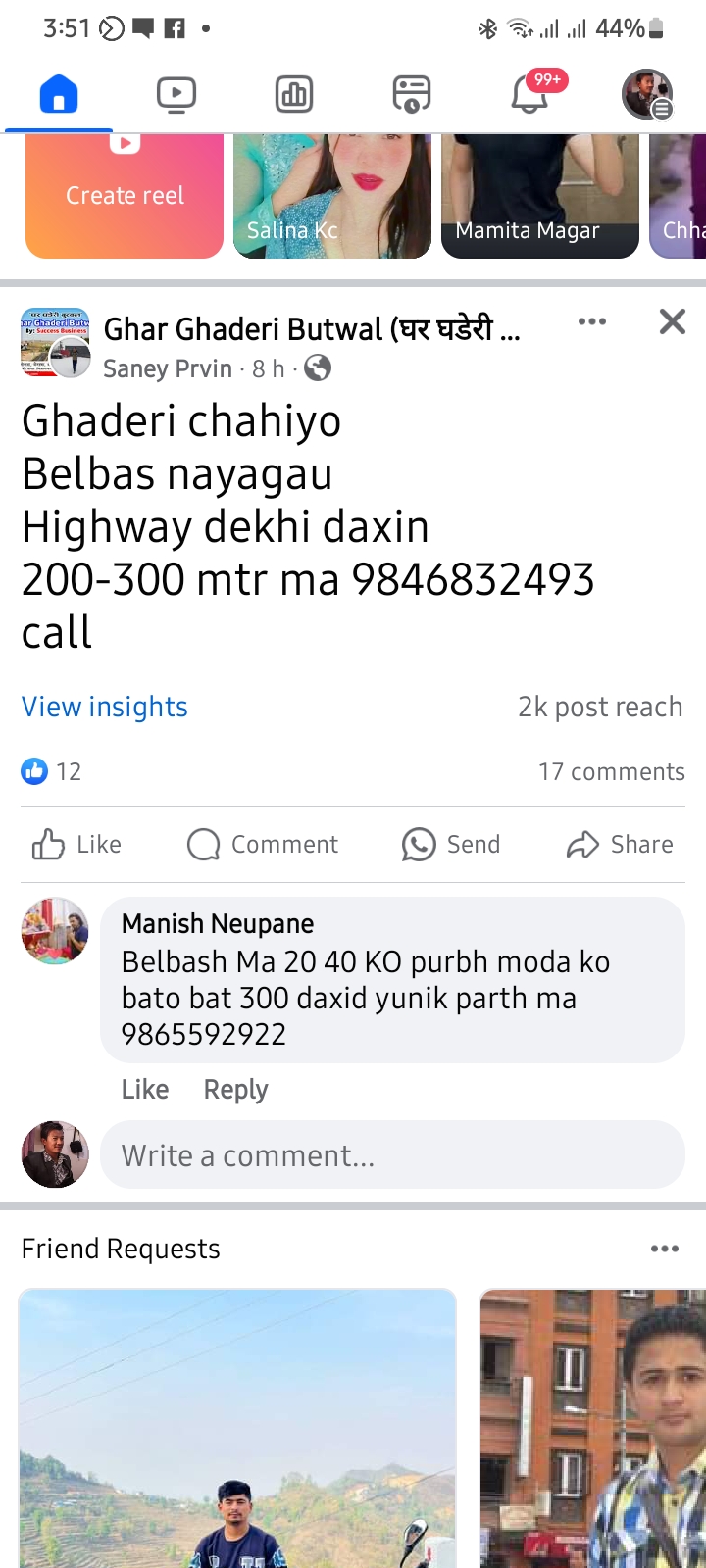View the 17 comments
706x1568 pixels.
[x=611, y=771]
